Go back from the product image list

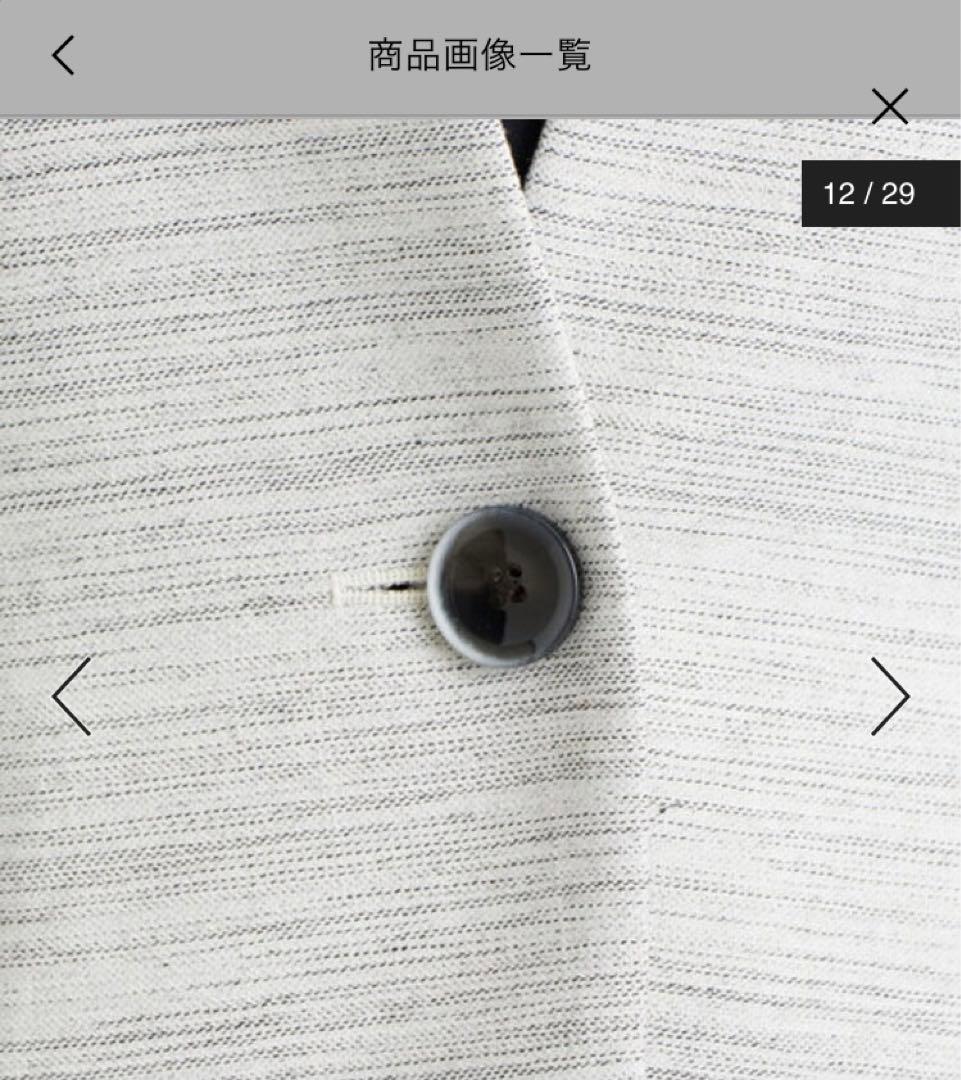point(63,55)
